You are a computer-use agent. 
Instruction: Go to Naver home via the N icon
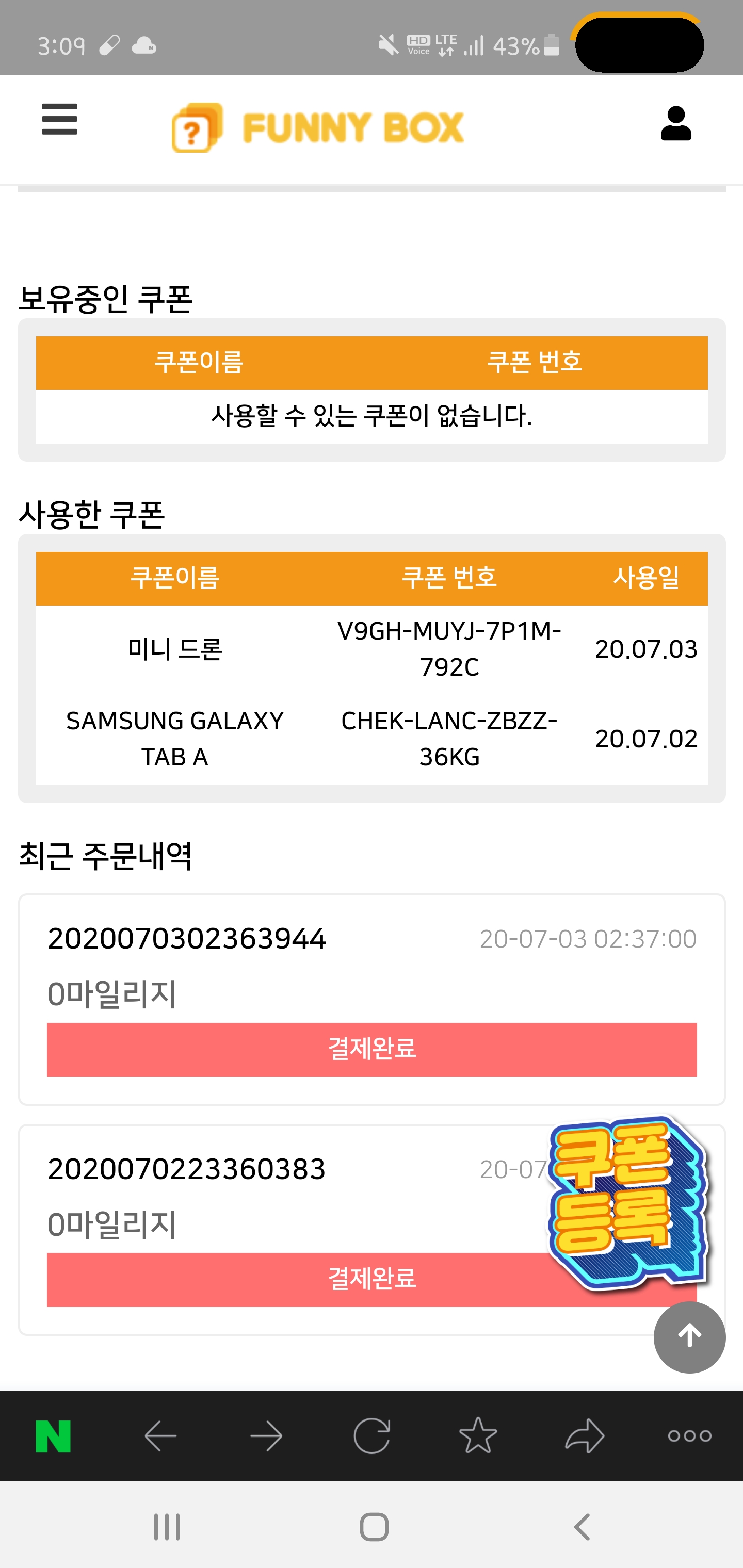tap(53, 1436)
